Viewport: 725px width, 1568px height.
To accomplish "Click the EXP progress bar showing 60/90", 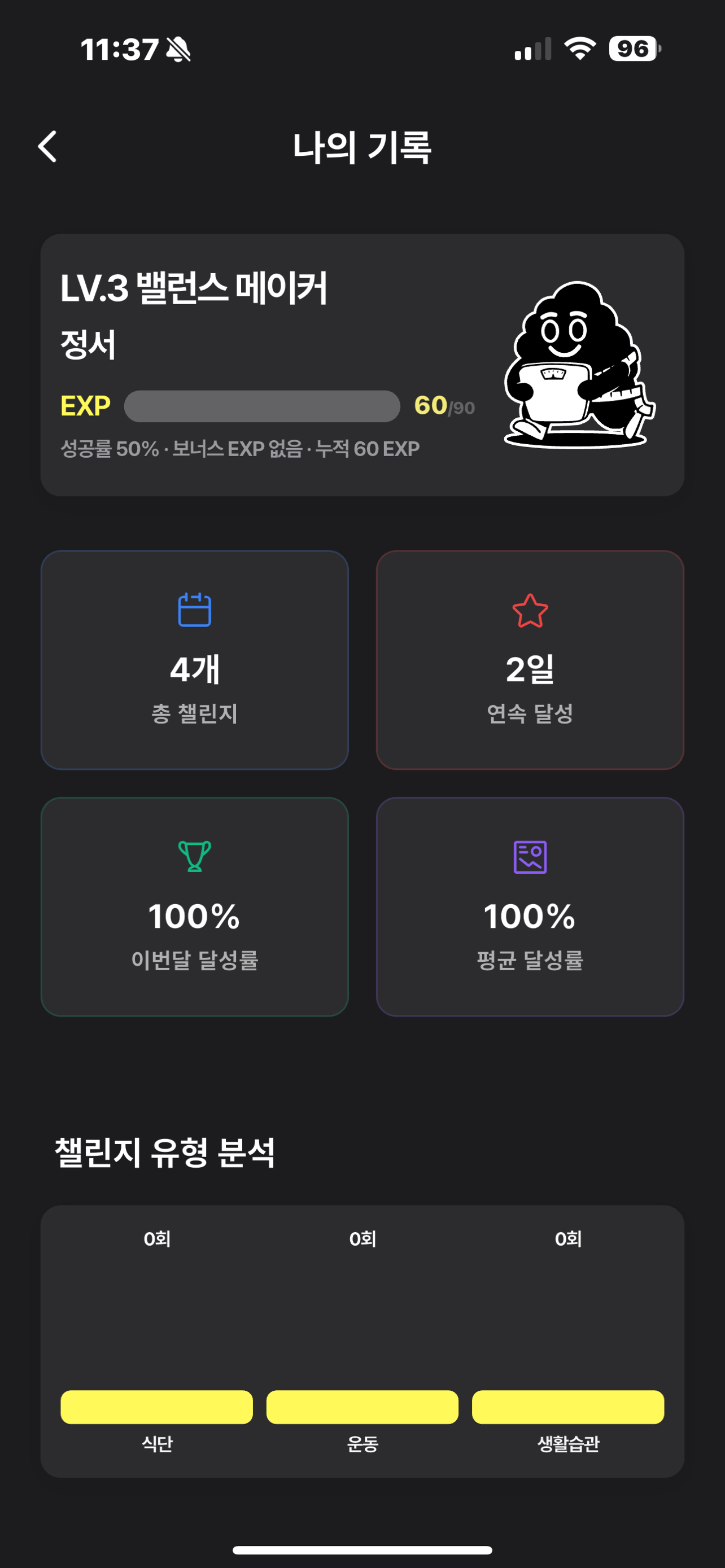I will [263, 406].
